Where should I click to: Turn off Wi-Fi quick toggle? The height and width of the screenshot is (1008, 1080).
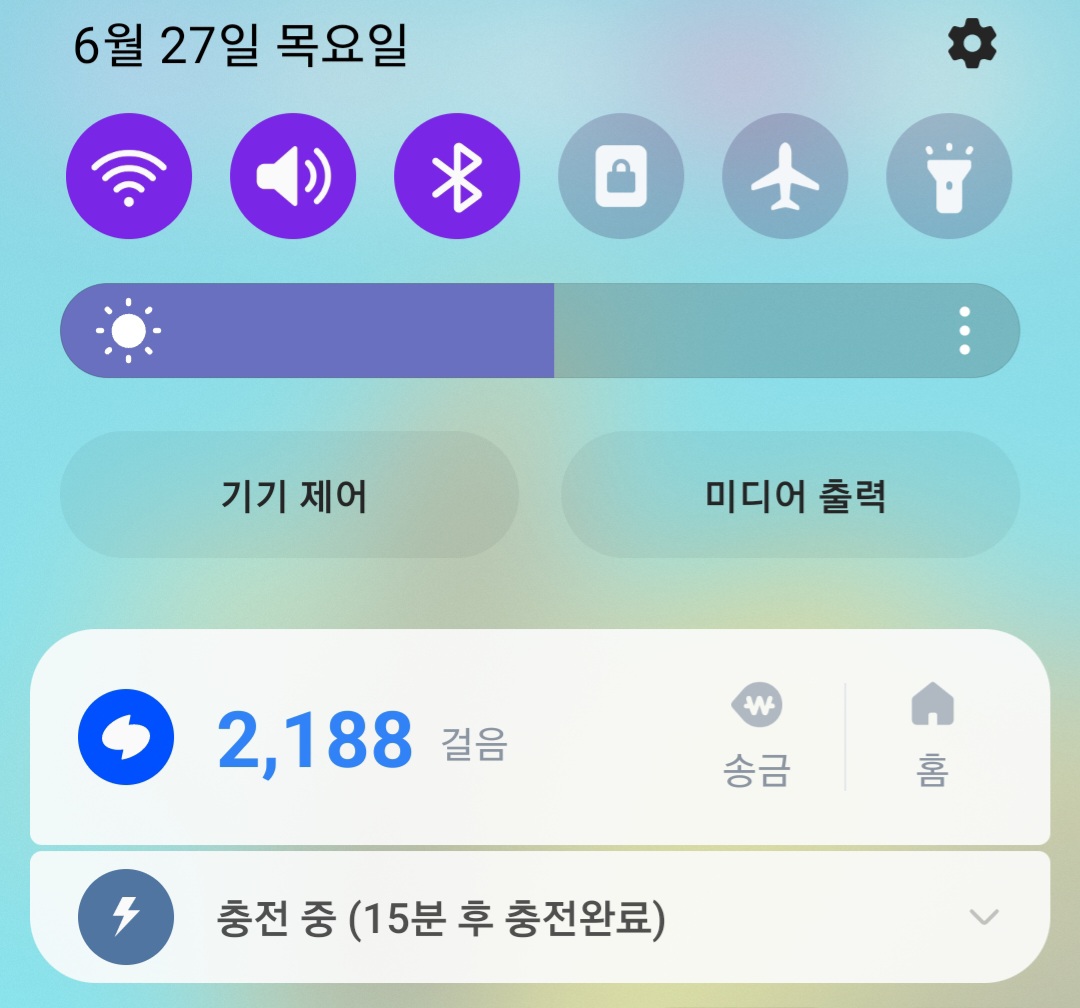tap(129, 177)
